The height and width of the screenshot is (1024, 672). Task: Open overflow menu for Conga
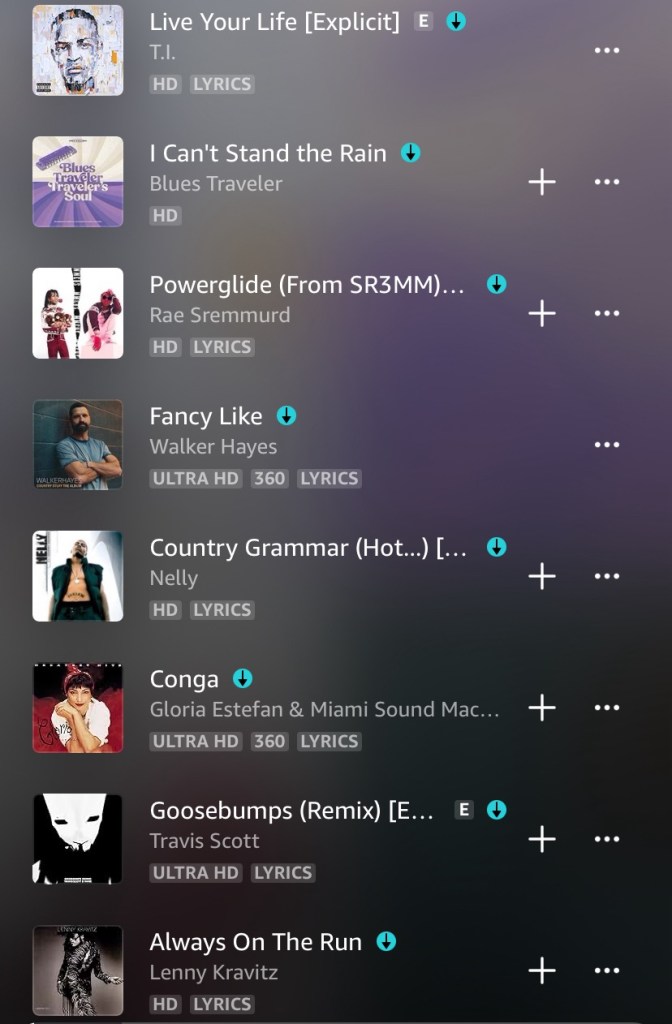click(606, 708)
